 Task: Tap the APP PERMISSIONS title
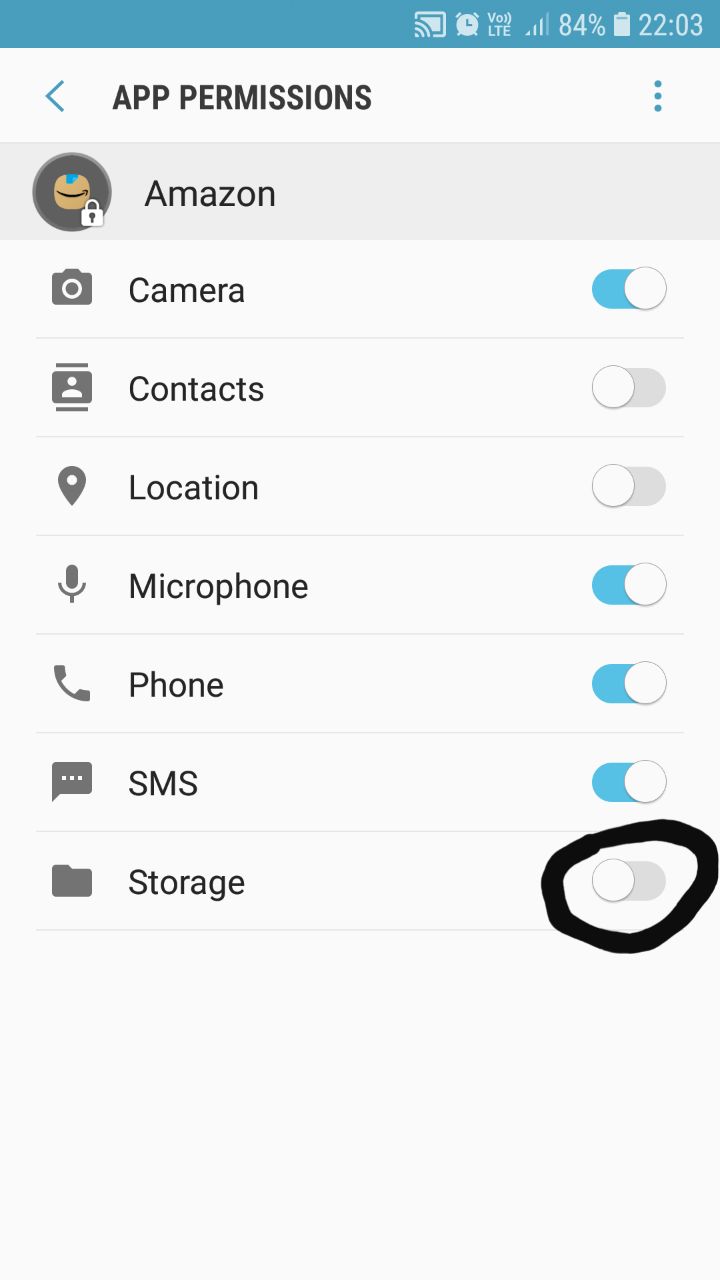[x=241, y=96]
